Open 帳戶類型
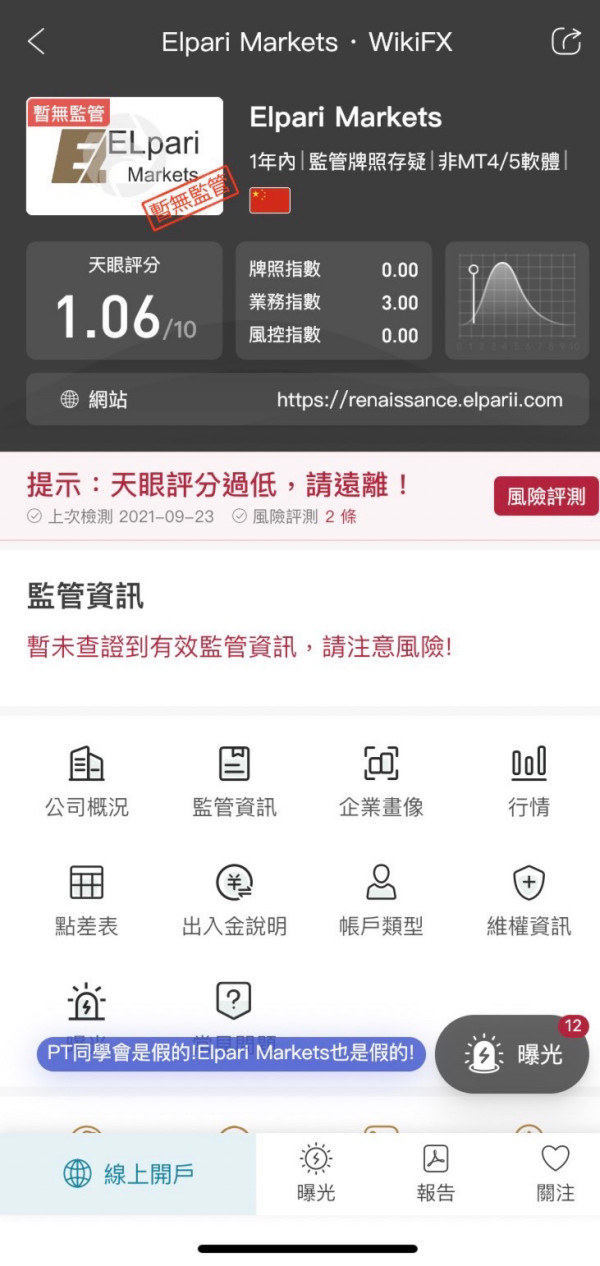Screen dimensions: 600x1266 pyautogui.click(x=381, y=899)
